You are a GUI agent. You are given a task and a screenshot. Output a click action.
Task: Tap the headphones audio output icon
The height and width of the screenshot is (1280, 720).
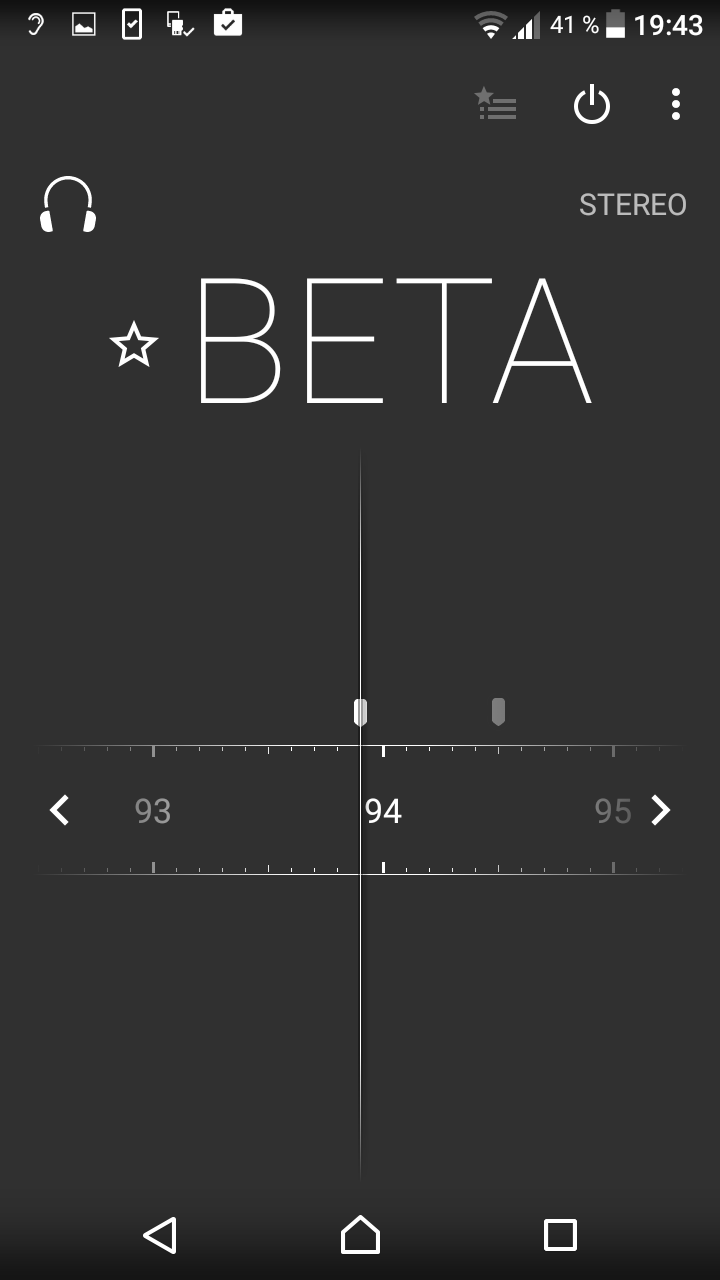tap(68, 204)
